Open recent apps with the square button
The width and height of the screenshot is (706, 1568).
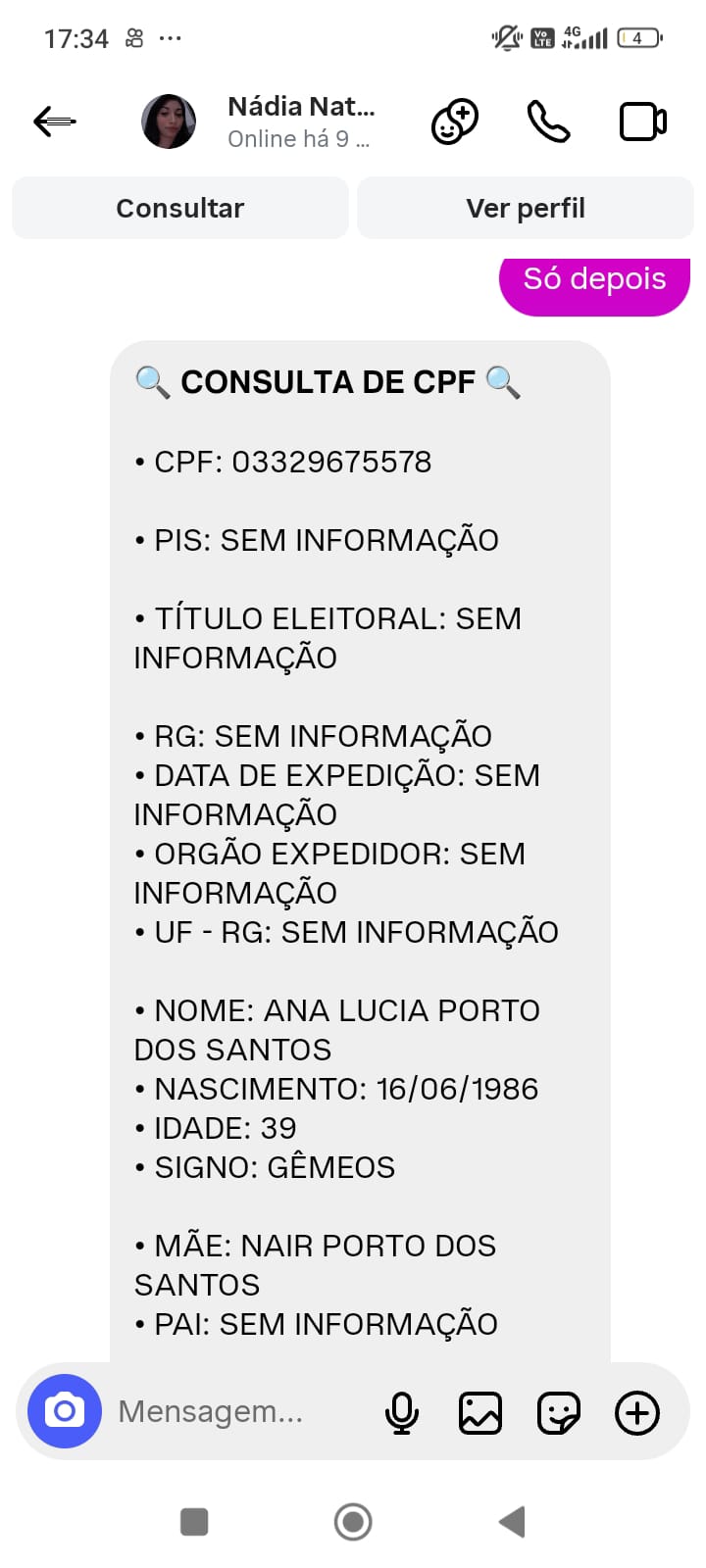tap(194, 1522)
